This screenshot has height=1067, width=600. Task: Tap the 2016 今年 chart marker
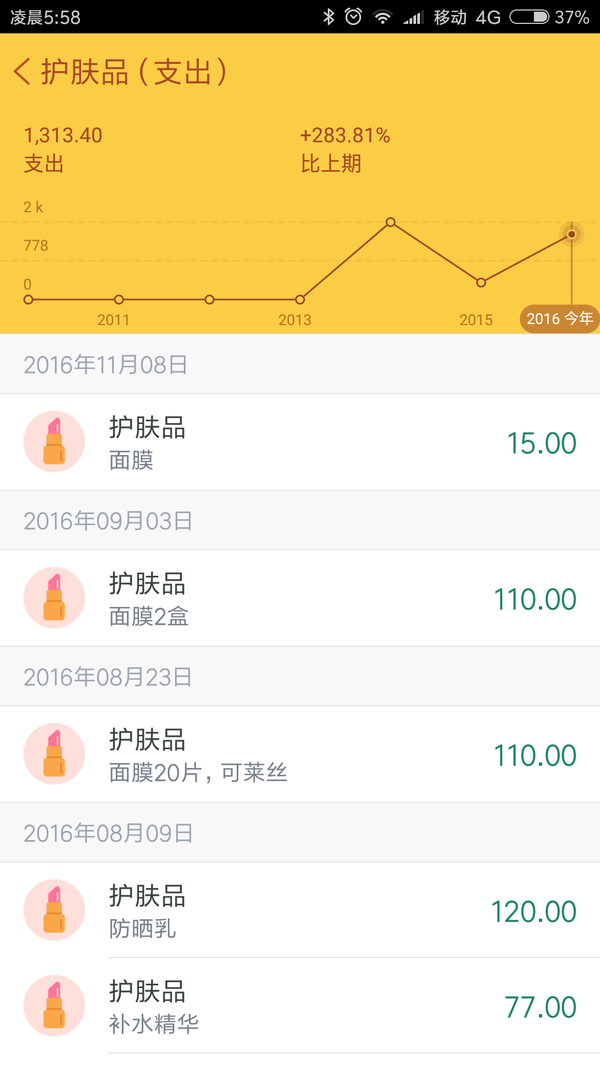pos(559,319)
